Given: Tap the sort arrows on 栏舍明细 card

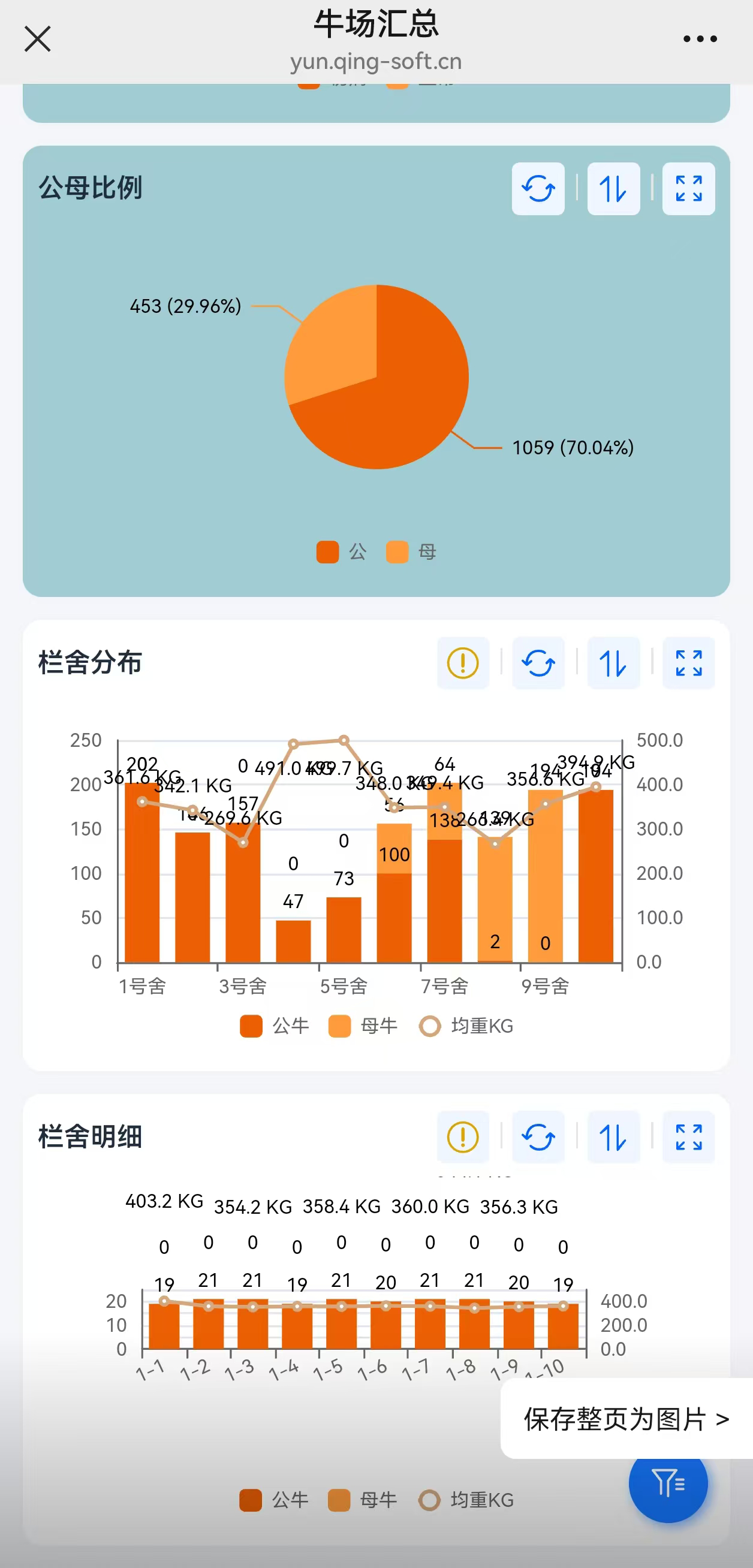Looking at the screenshot, I should [613, 1137].
